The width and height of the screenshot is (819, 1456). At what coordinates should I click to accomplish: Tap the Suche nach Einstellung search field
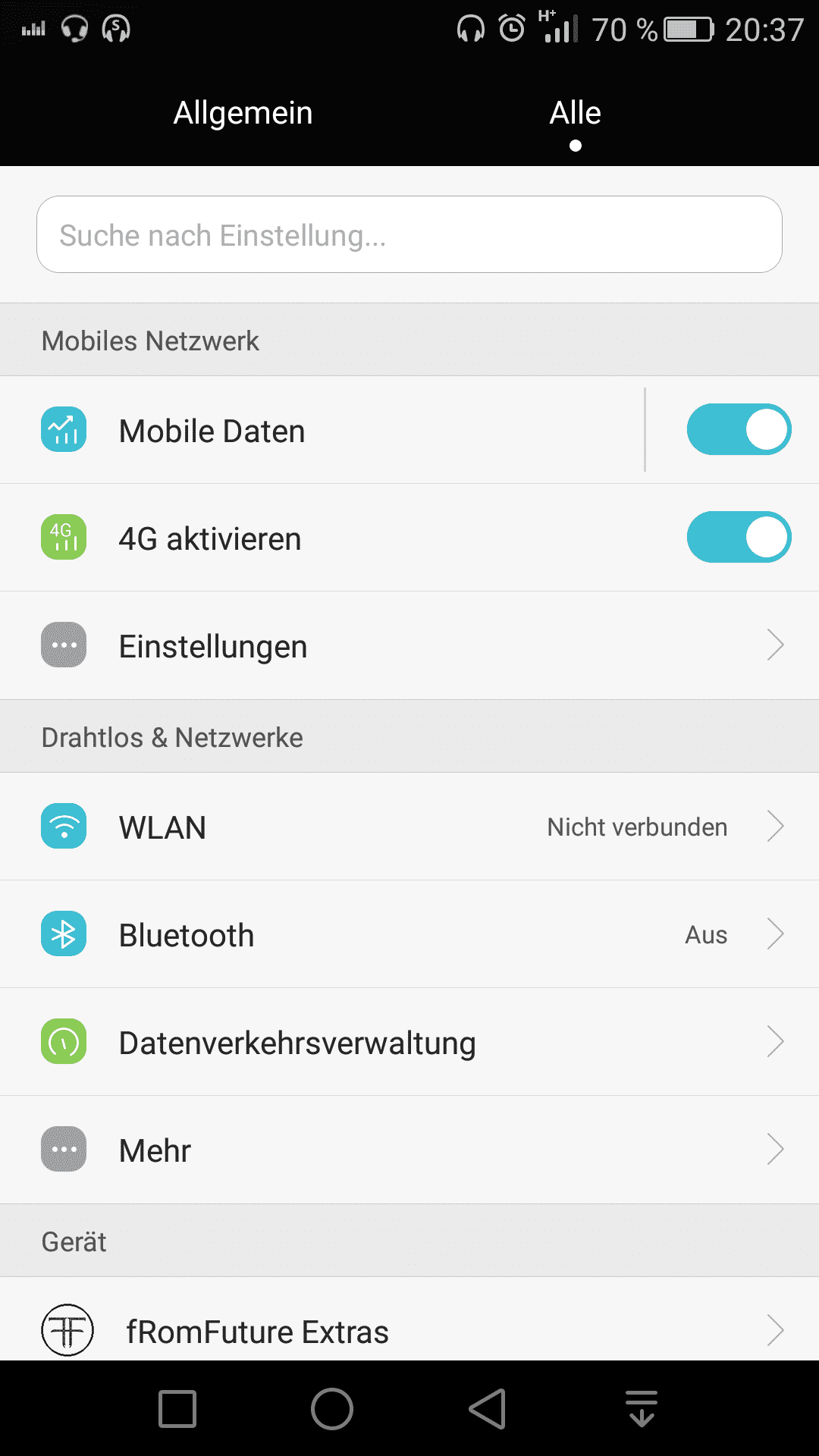pos(409,234)
